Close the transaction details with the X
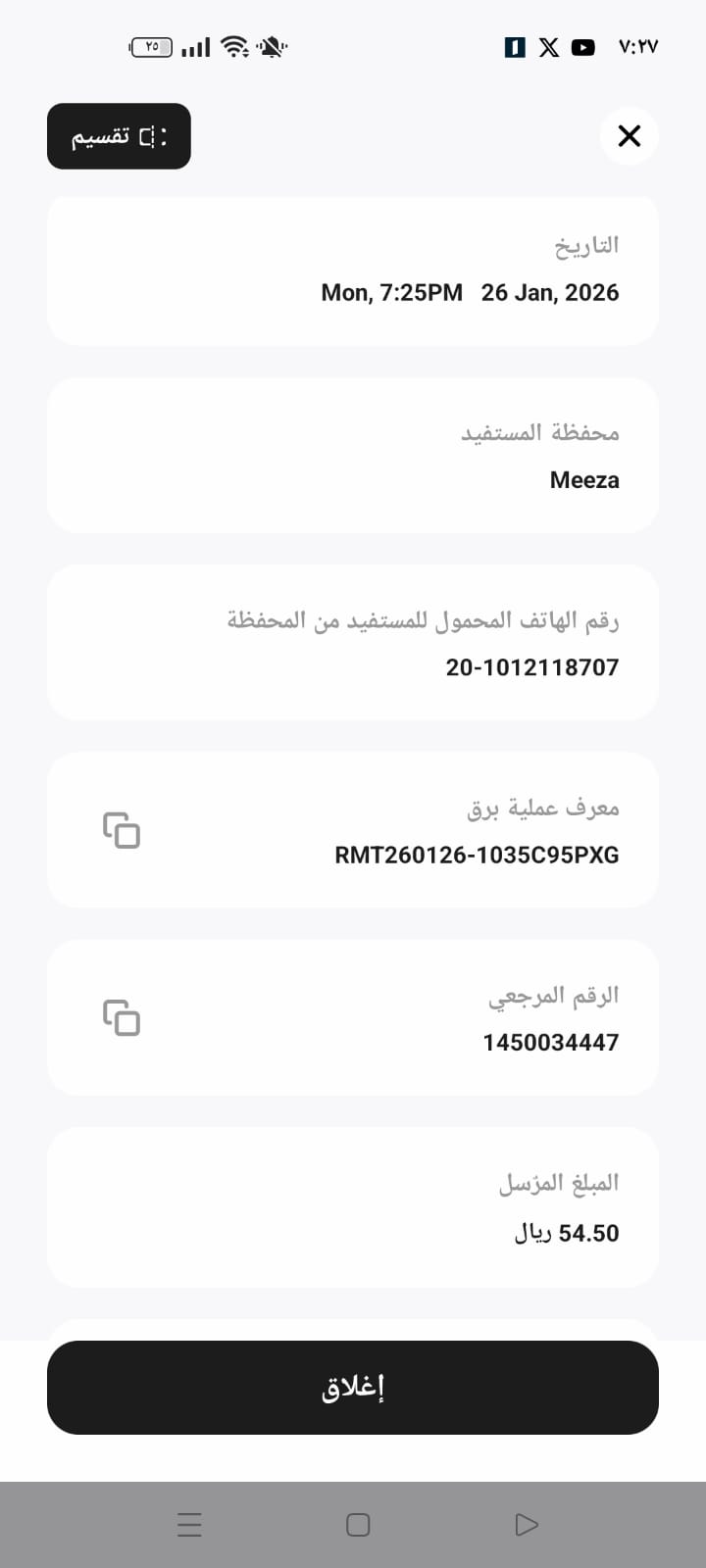Screen dimensions: 706x1568 pyautogui.click(x=629, y=136)
